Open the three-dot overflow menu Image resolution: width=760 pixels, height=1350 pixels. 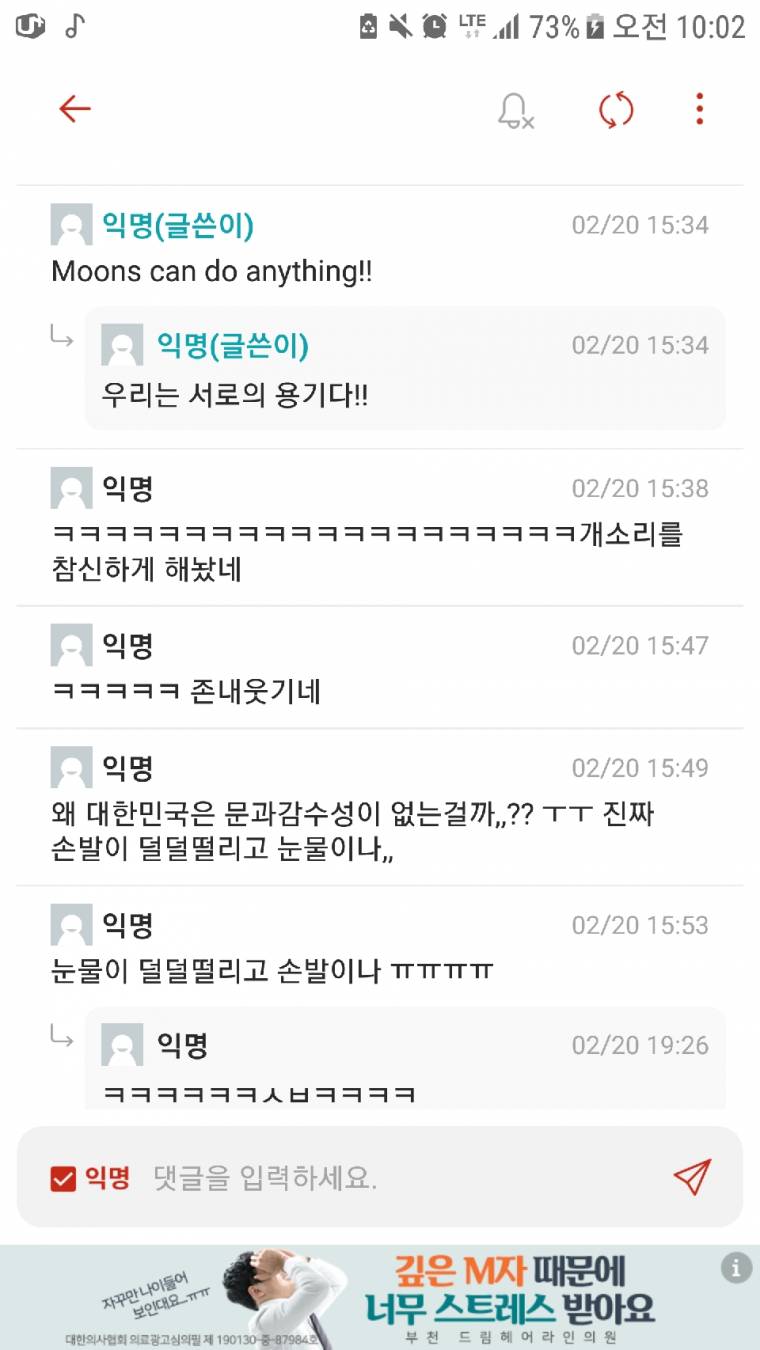coord(700,109)
